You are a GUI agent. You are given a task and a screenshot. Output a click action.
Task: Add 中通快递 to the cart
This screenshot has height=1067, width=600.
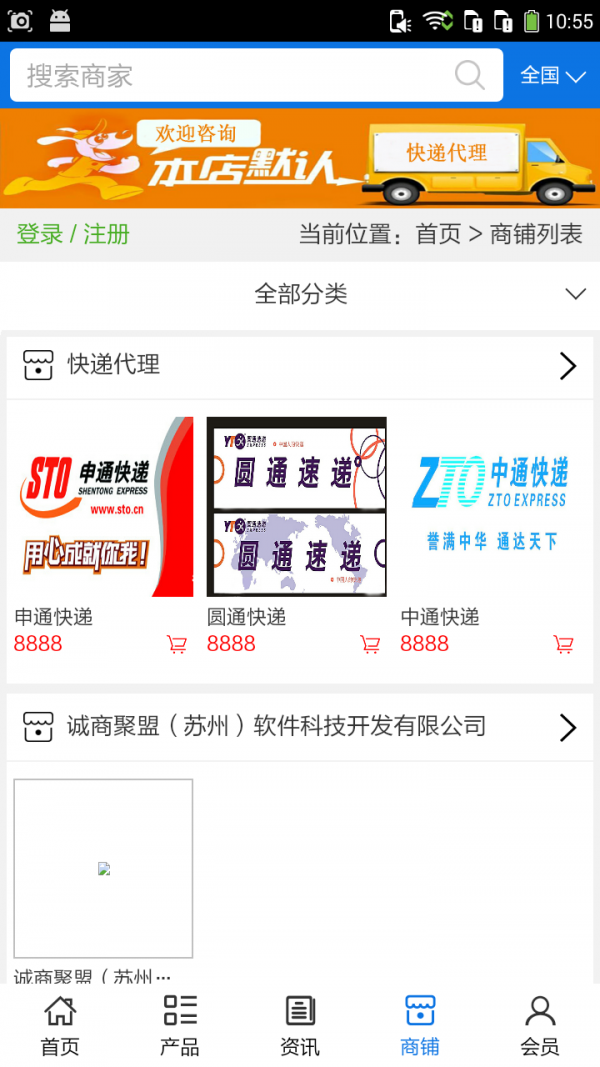[x=564, y=645]
